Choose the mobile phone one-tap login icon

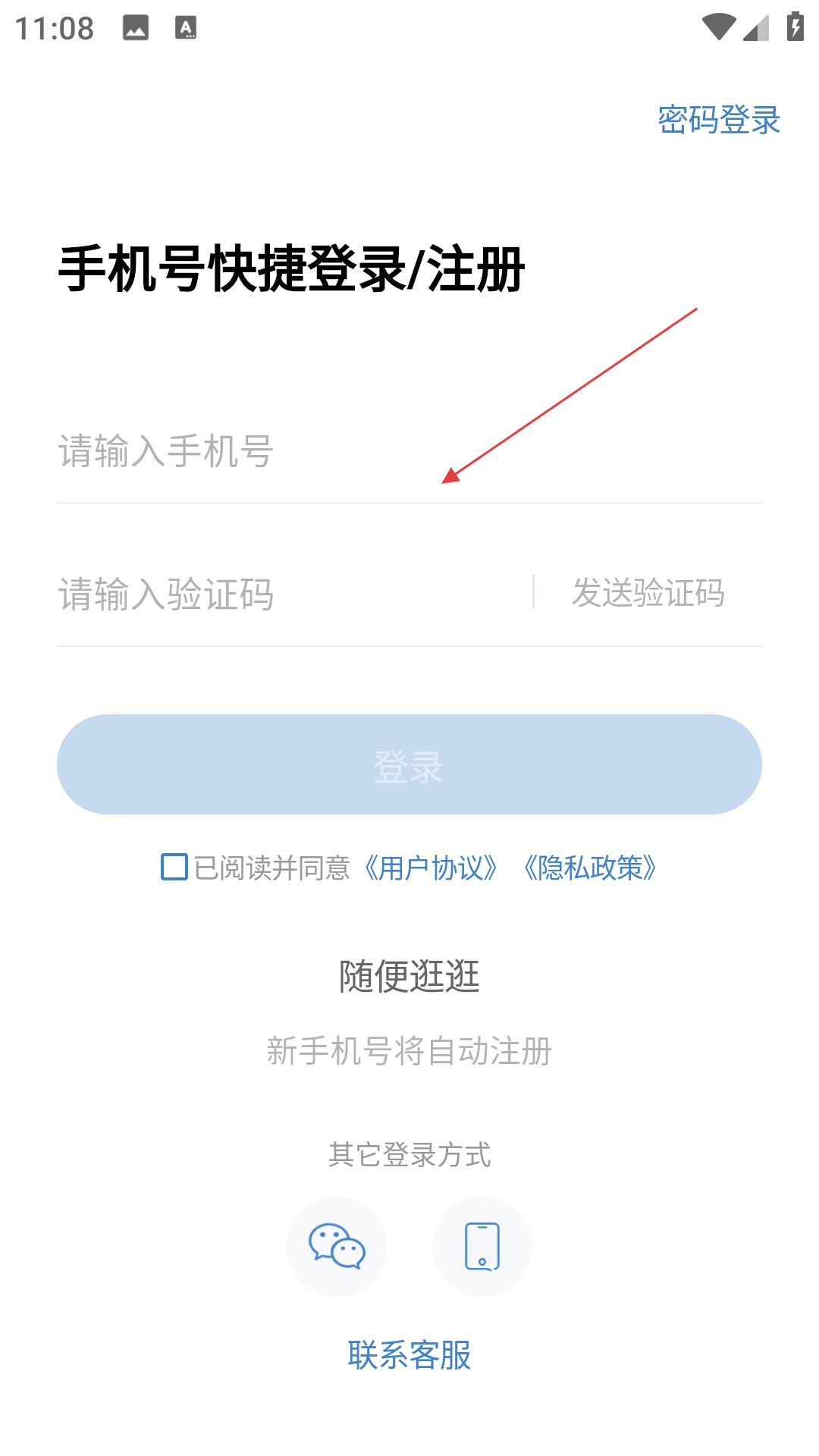coord(482,1247)
